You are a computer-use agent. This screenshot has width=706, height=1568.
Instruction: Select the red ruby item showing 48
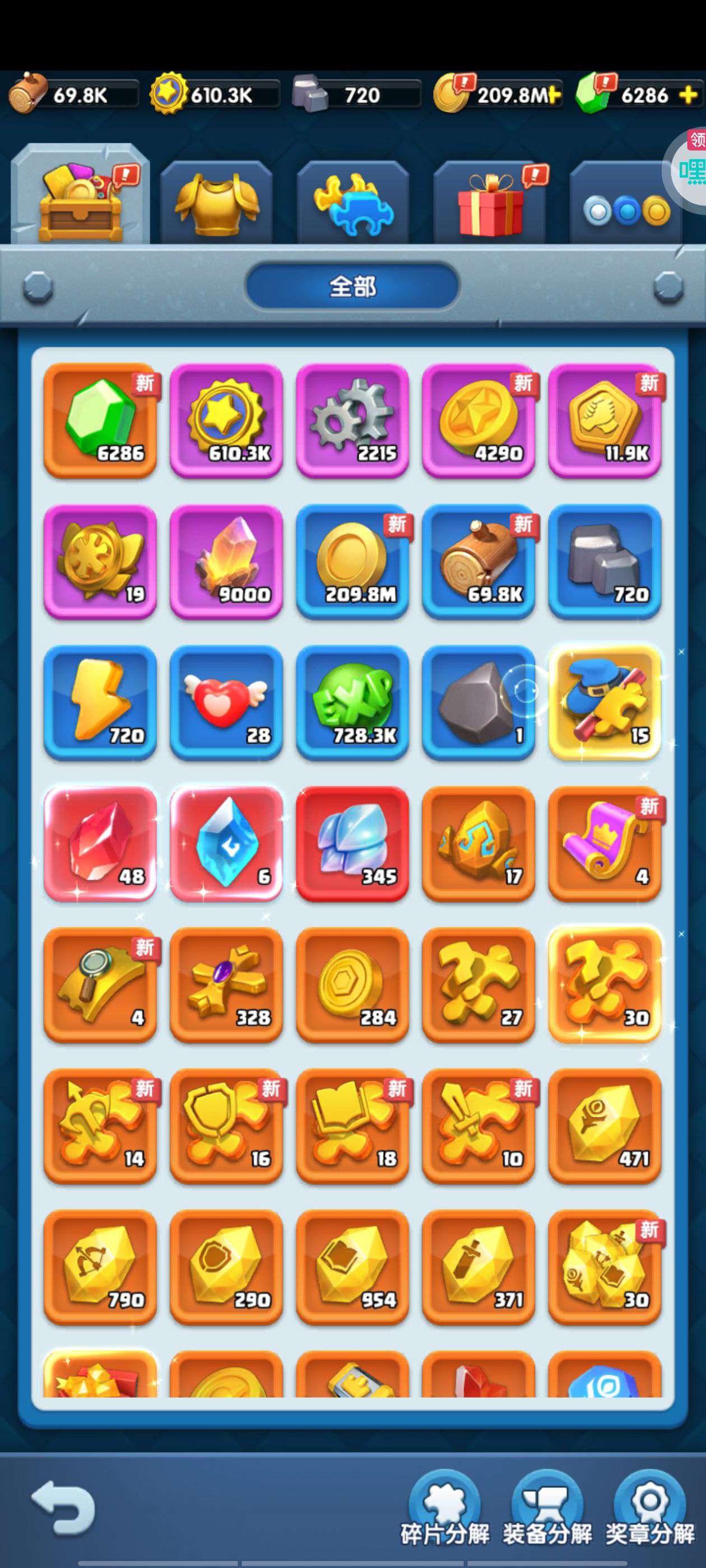tap(100, 843)
